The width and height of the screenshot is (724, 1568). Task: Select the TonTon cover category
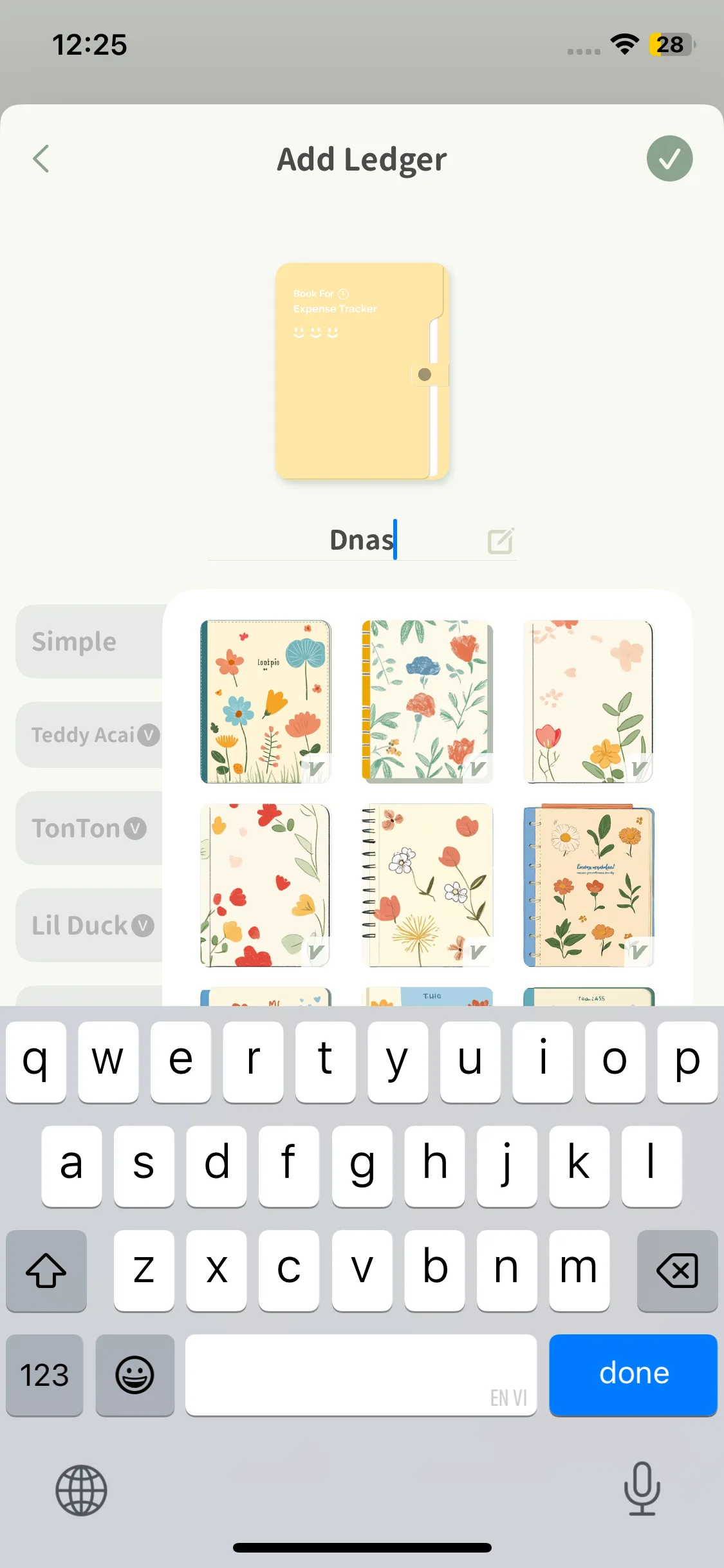point(90,828)
